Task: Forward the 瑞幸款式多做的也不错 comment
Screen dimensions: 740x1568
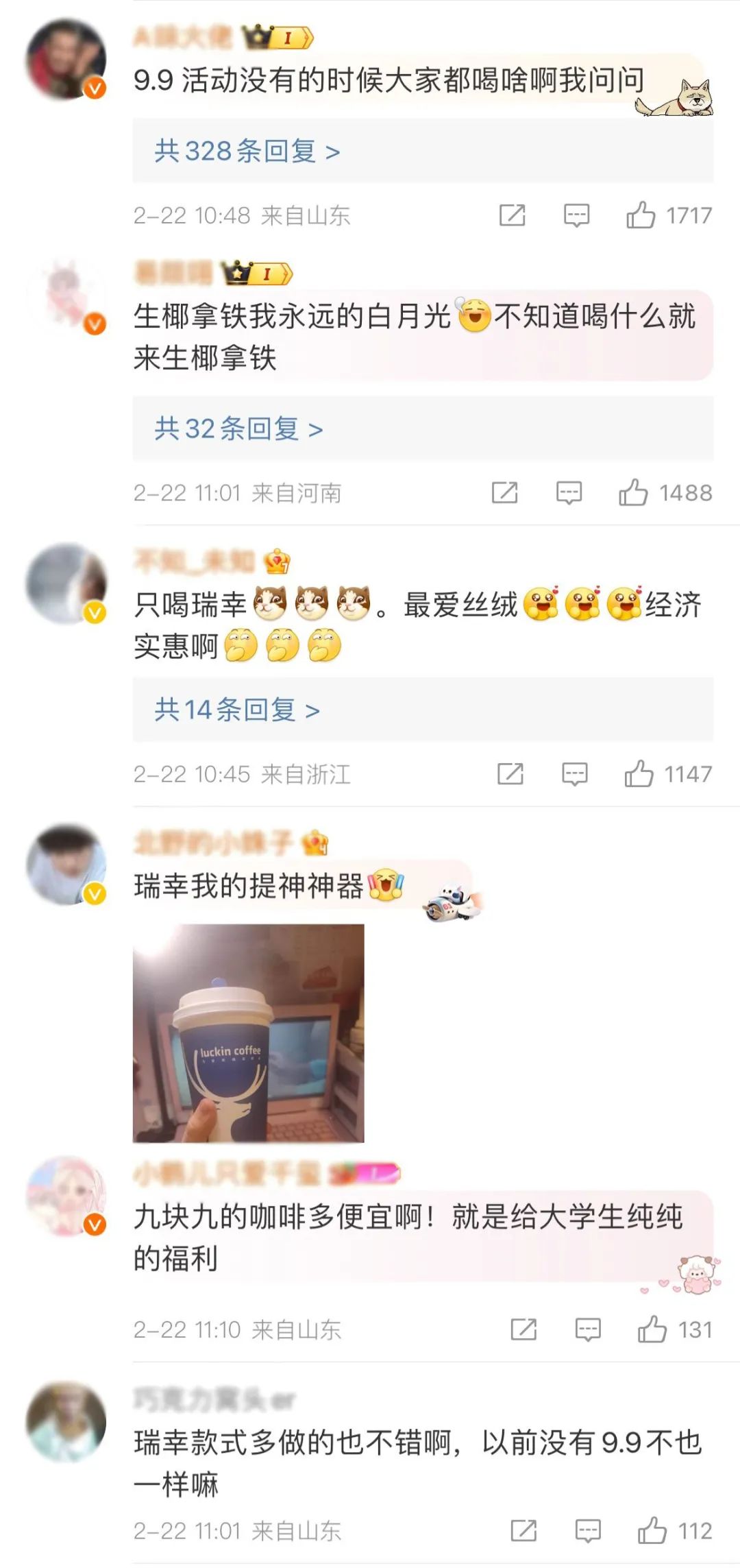Action: (523, 1530)
